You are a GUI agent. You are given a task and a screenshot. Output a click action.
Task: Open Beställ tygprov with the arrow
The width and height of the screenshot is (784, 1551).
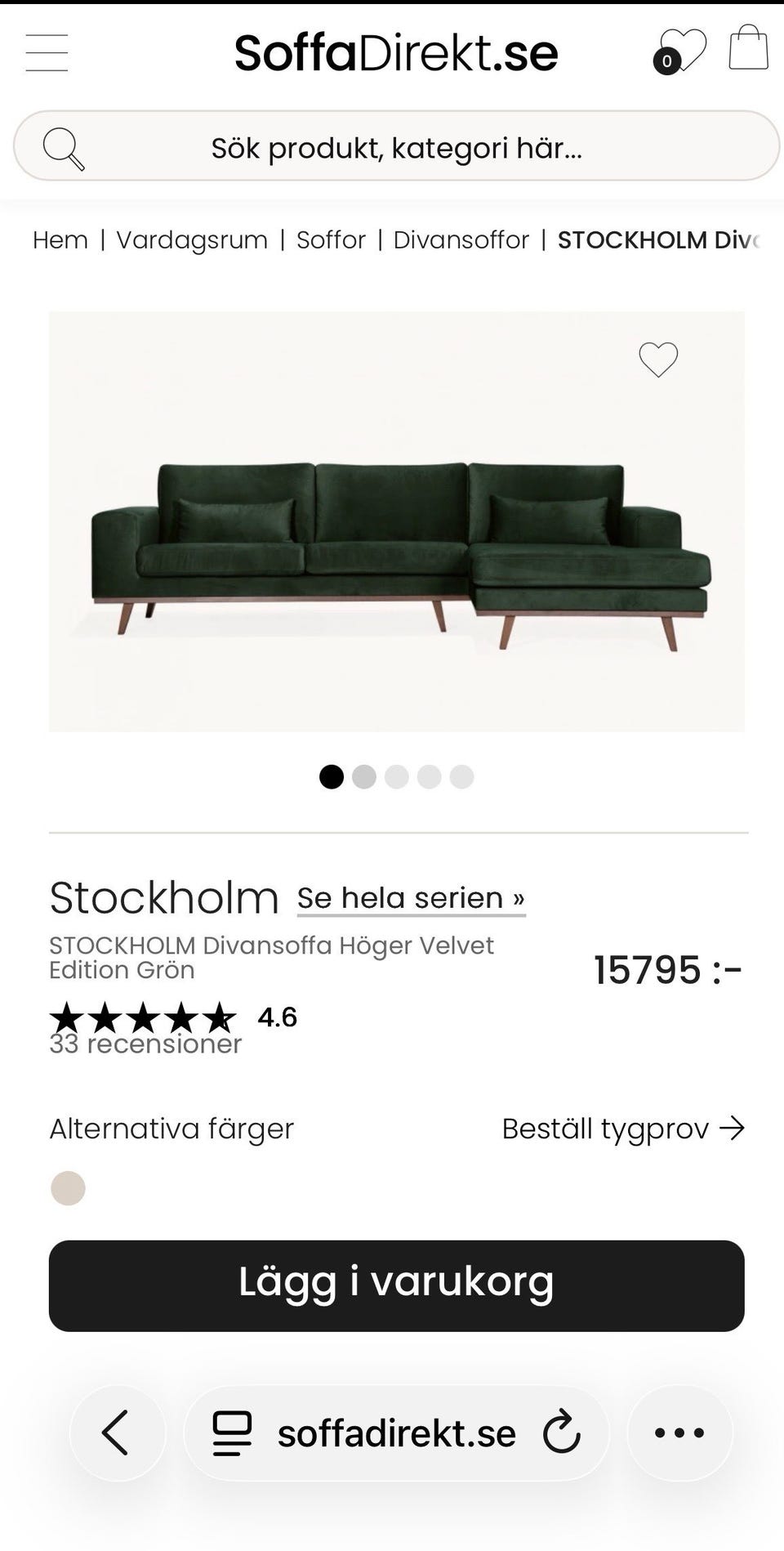pos(623,1129)
